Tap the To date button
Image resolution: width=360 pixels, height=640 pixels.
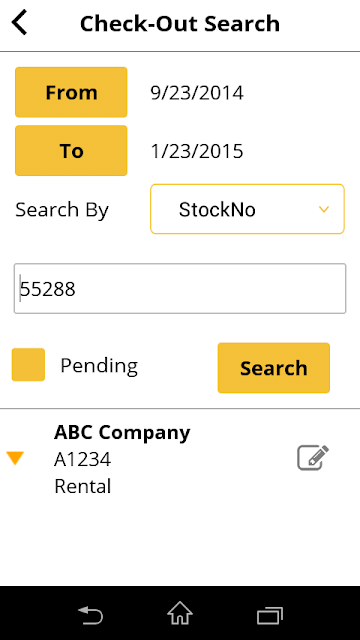click(71, 151)
